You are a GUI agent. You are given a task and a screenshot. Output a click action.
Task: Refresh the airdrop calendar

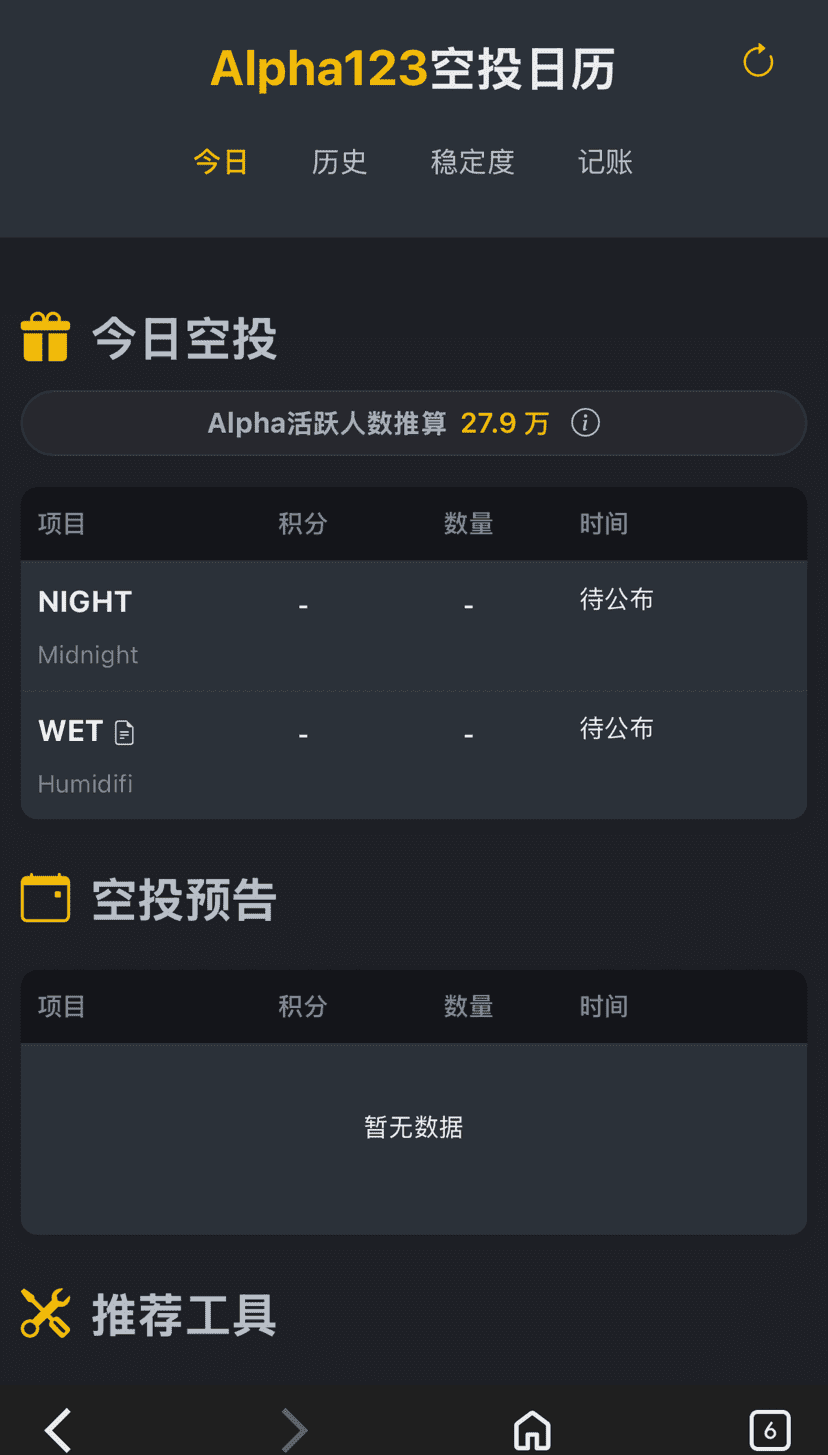pyautogui.click(x=759, y=61)
